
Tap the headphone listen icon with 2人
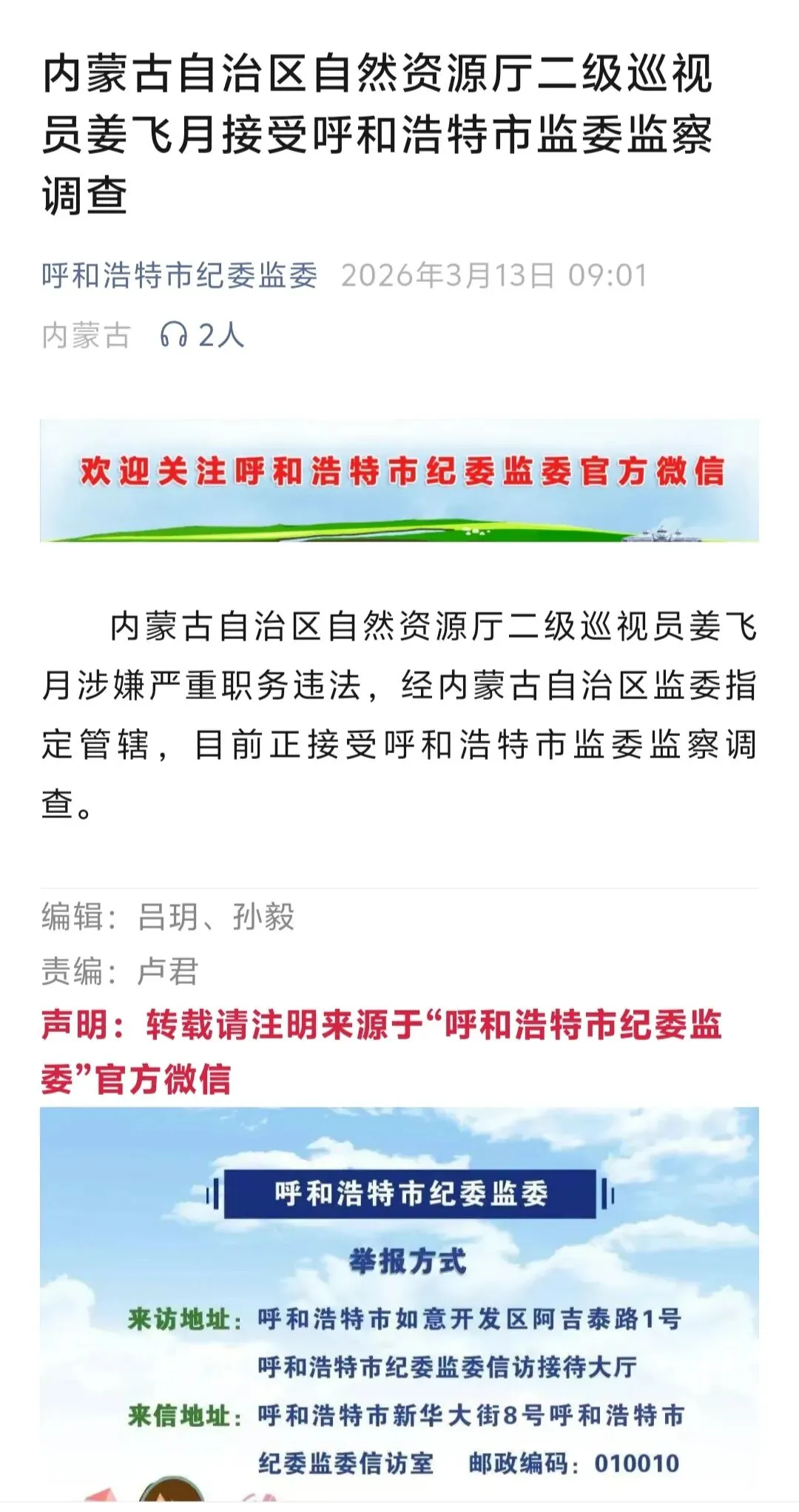pyautogui.click(x=201, y=336)
